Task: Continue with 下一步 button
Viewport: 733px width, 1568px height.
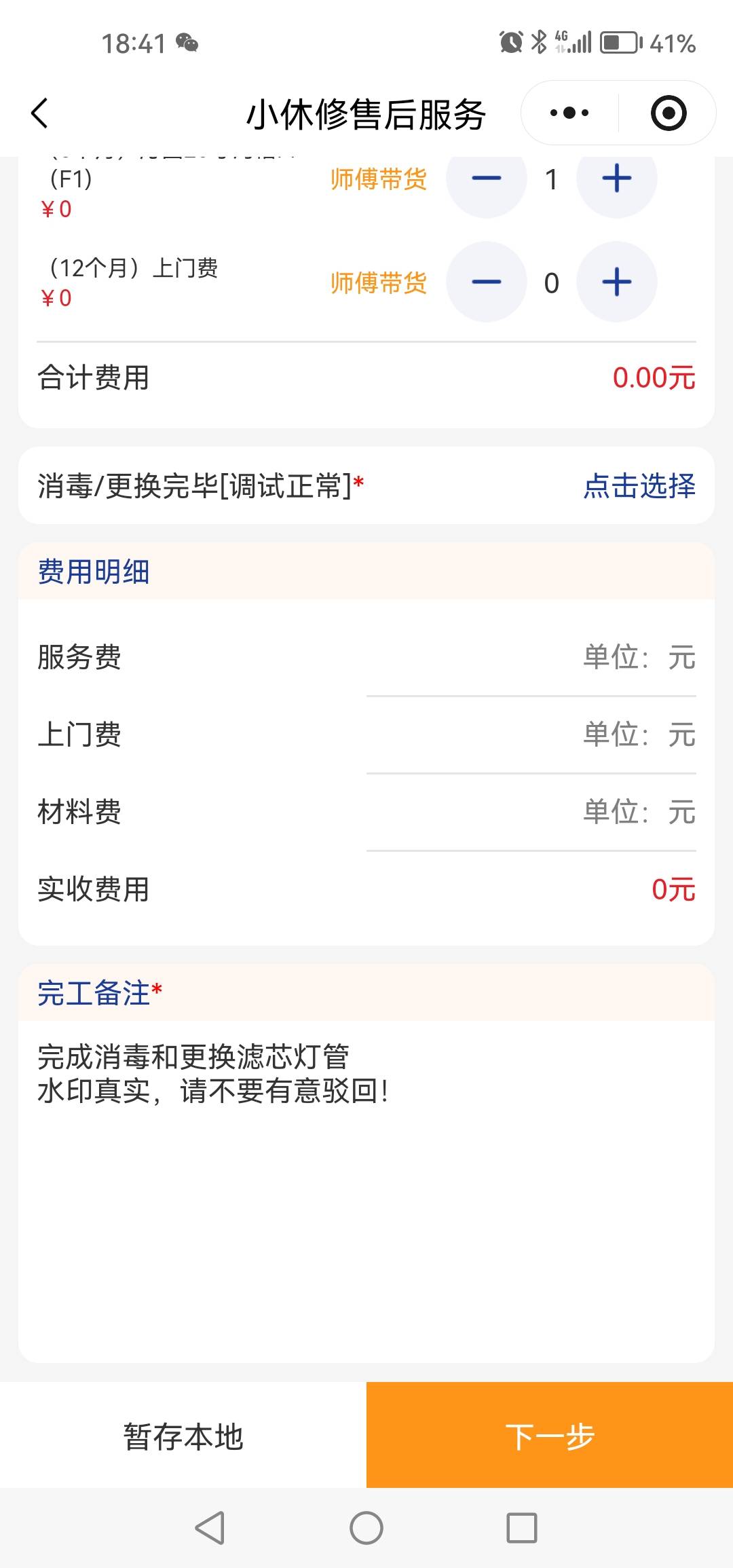Action: [x=550, y=1436]
